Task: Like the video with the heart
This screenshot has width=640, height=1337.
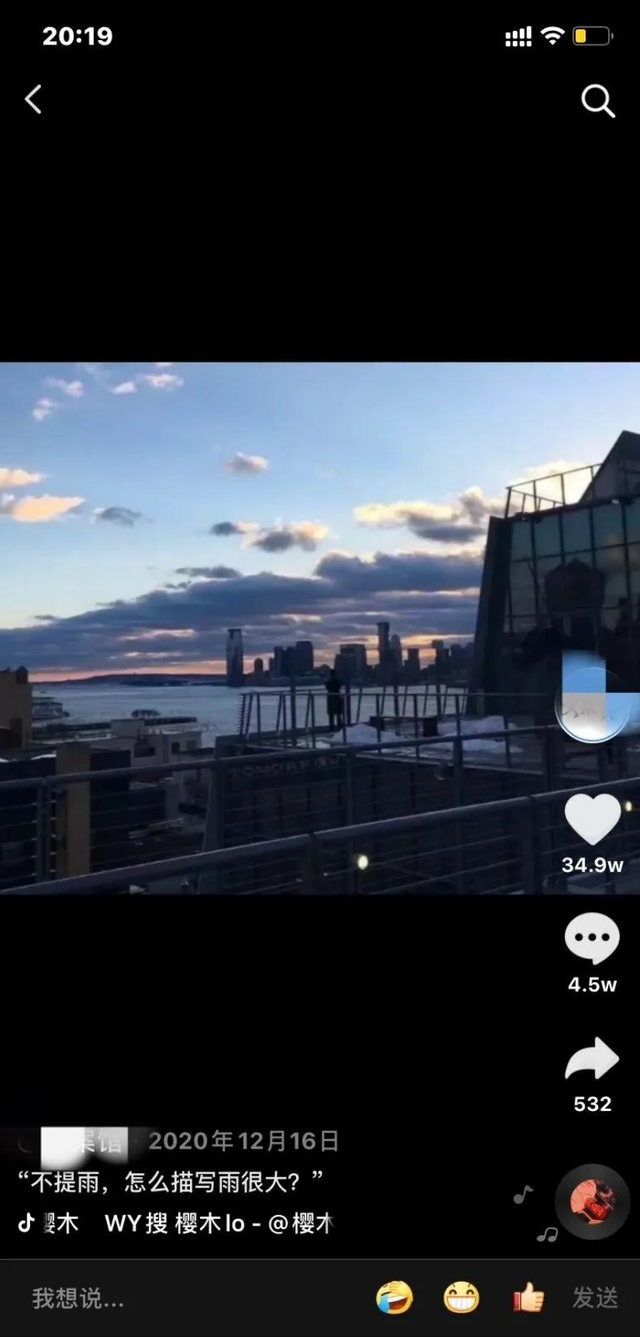Action: coord(592,819)
